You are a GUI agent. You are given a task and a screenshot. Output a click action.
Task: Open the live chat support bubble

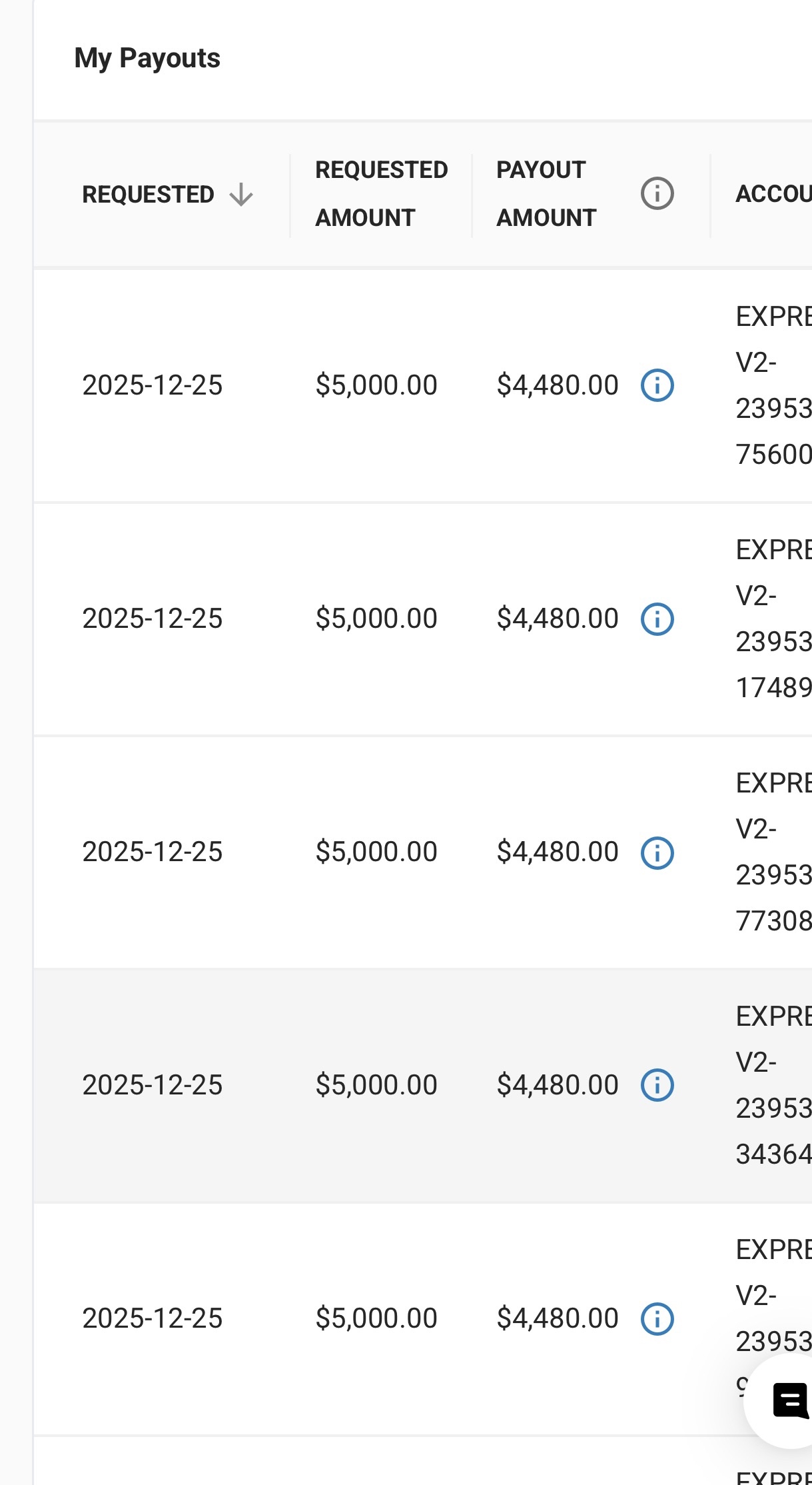(x=788, y=1400)
